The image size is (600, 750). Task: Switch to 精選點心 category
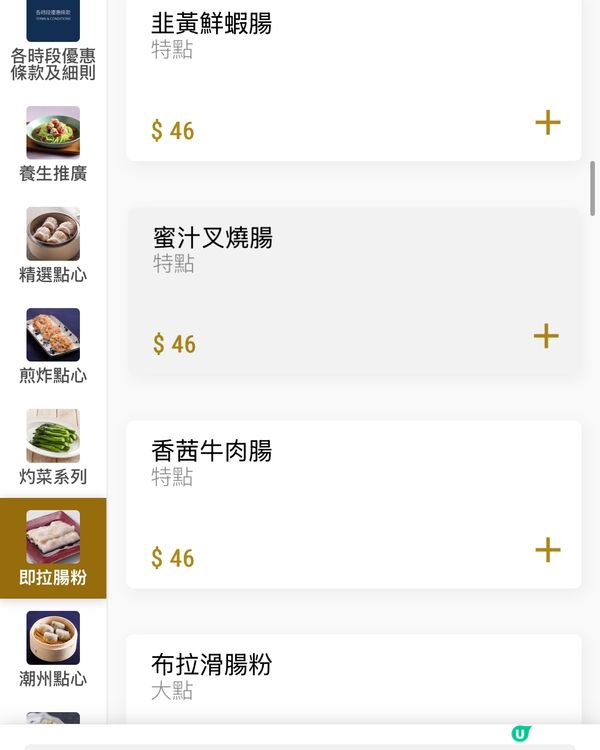53,246
